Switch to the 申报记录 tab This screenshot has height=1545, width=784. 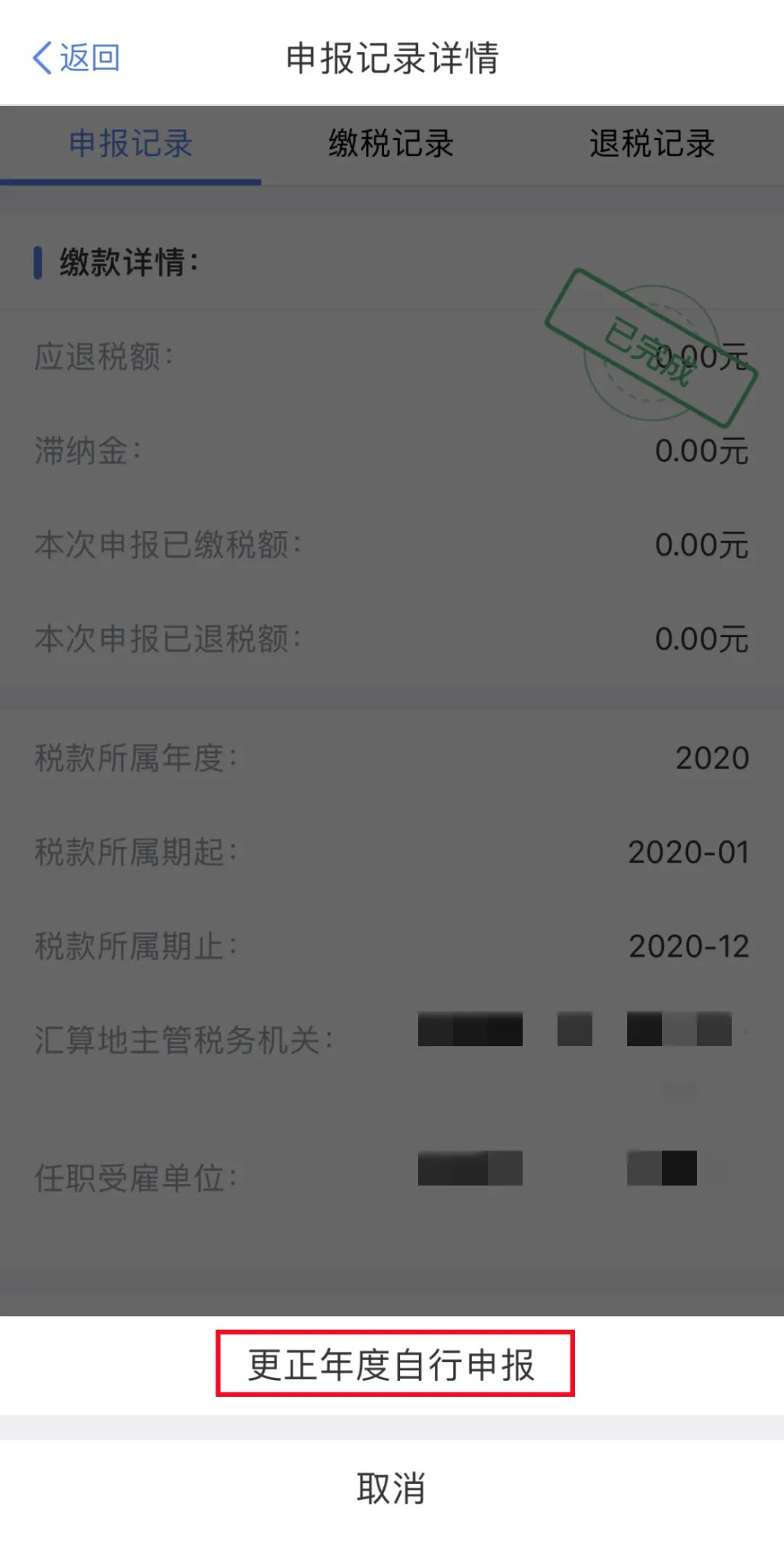[x=131, y=144]
